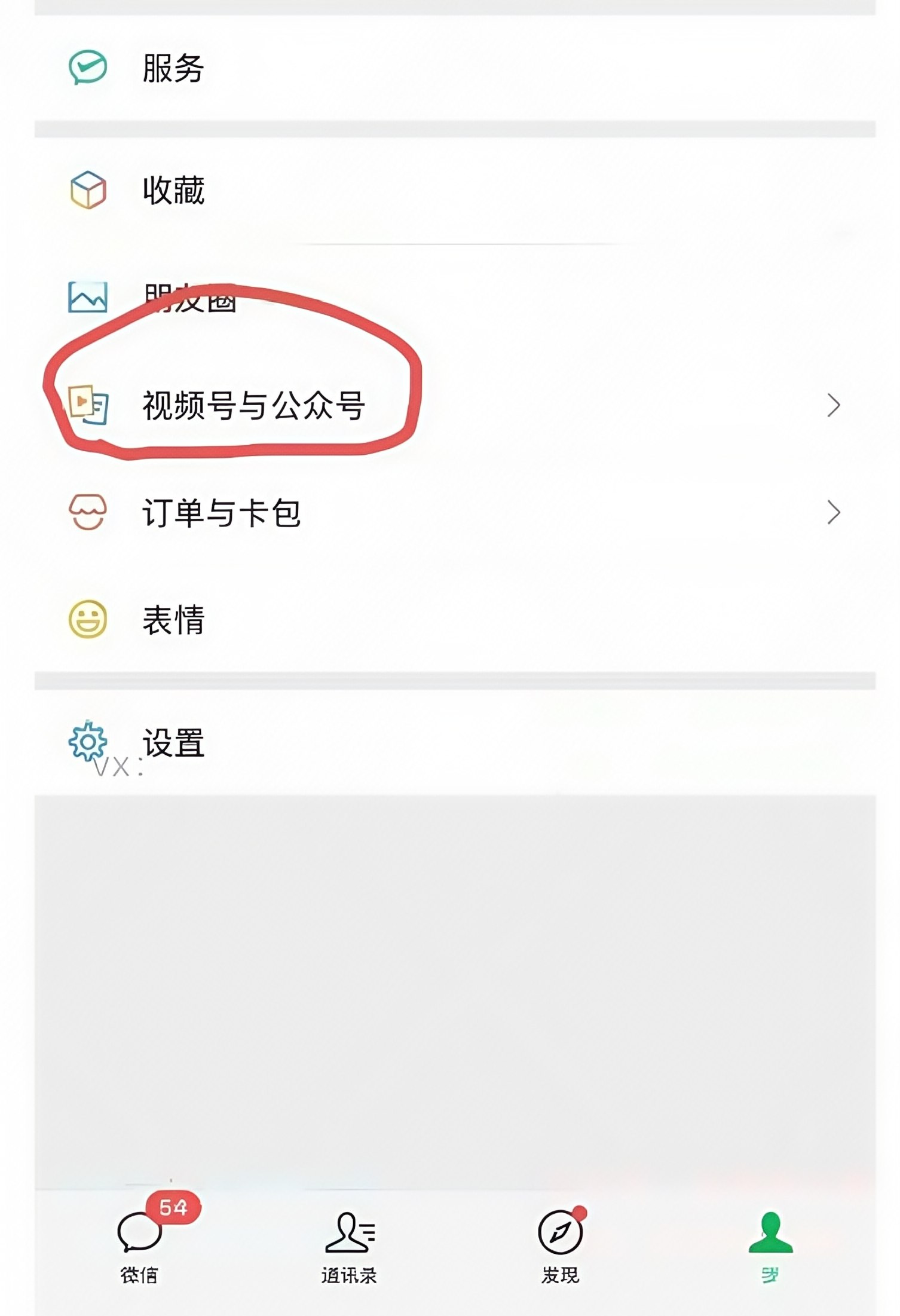Open 设置 (Settings) from the list

[173, 741]
